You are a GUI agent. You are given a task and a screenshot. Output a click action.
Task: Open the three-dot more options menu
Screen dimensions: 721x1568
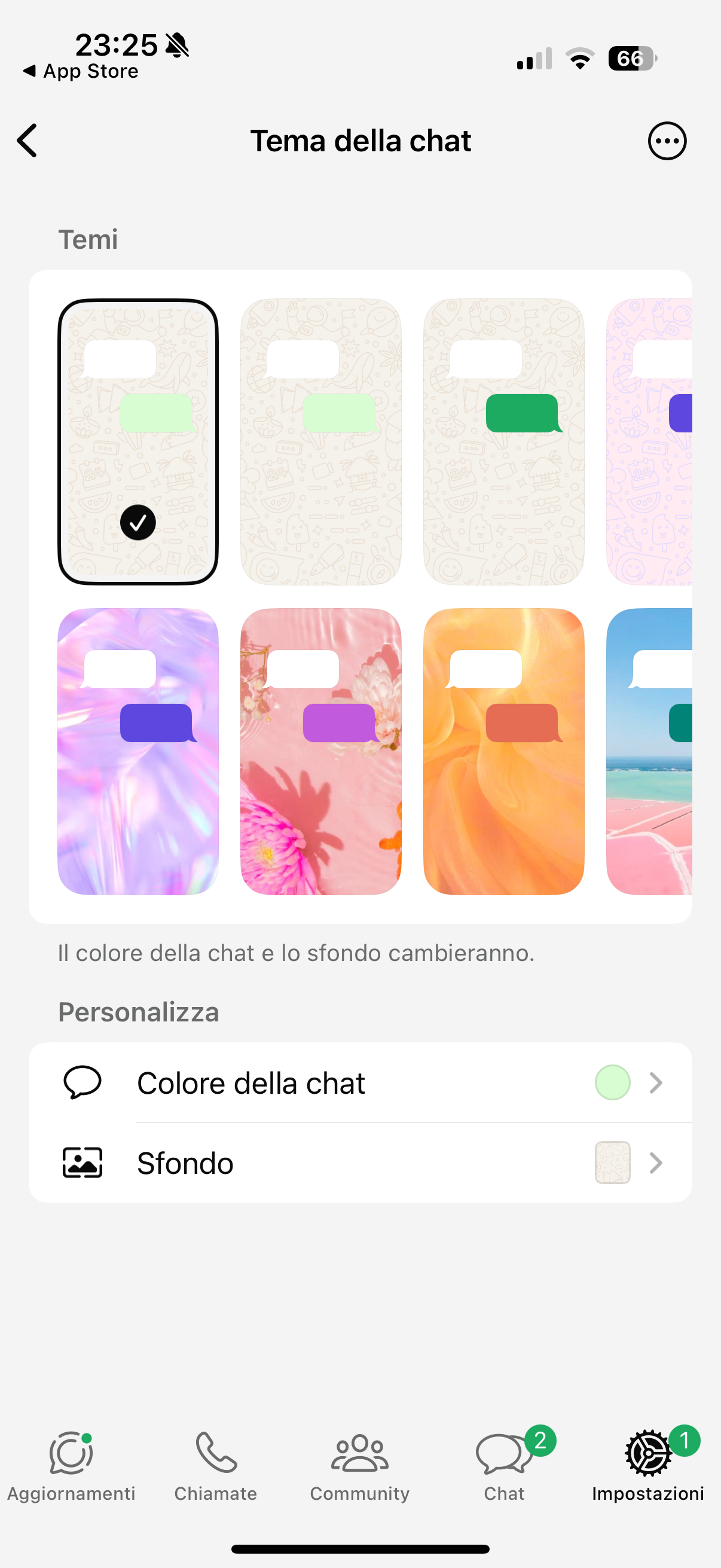(667, 141)
